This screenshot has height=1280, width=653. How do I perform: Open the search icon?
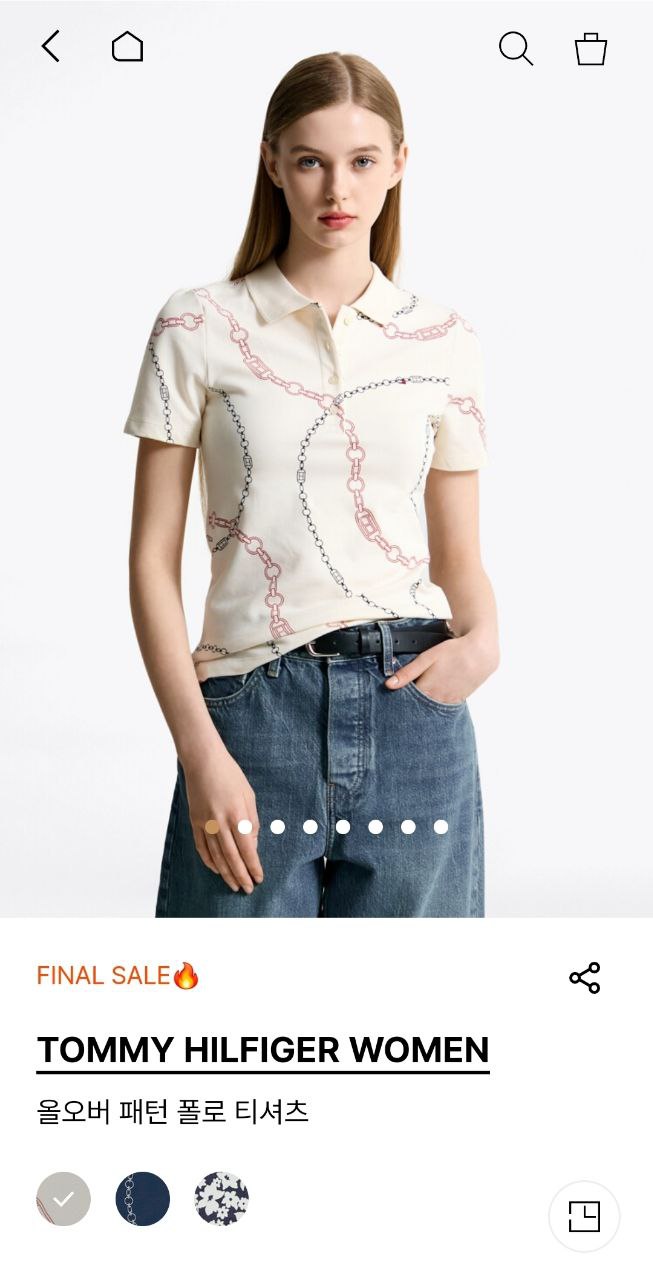point(515,48)
